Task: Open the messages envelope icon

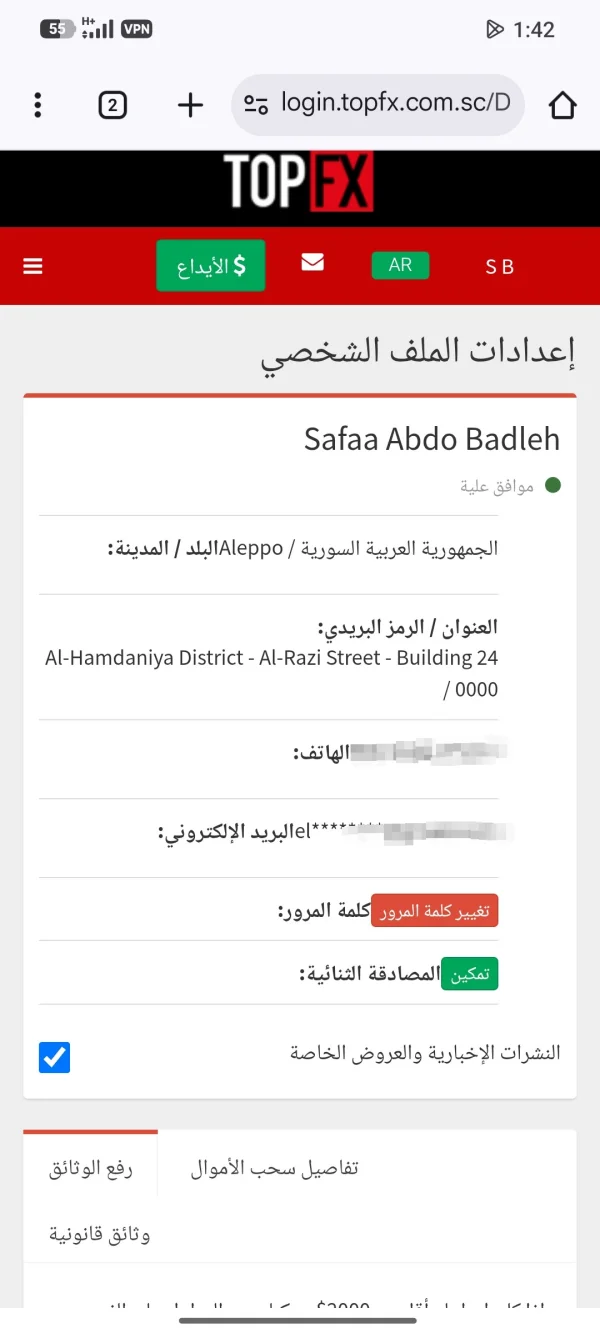Action: click(x=313, y=262)
